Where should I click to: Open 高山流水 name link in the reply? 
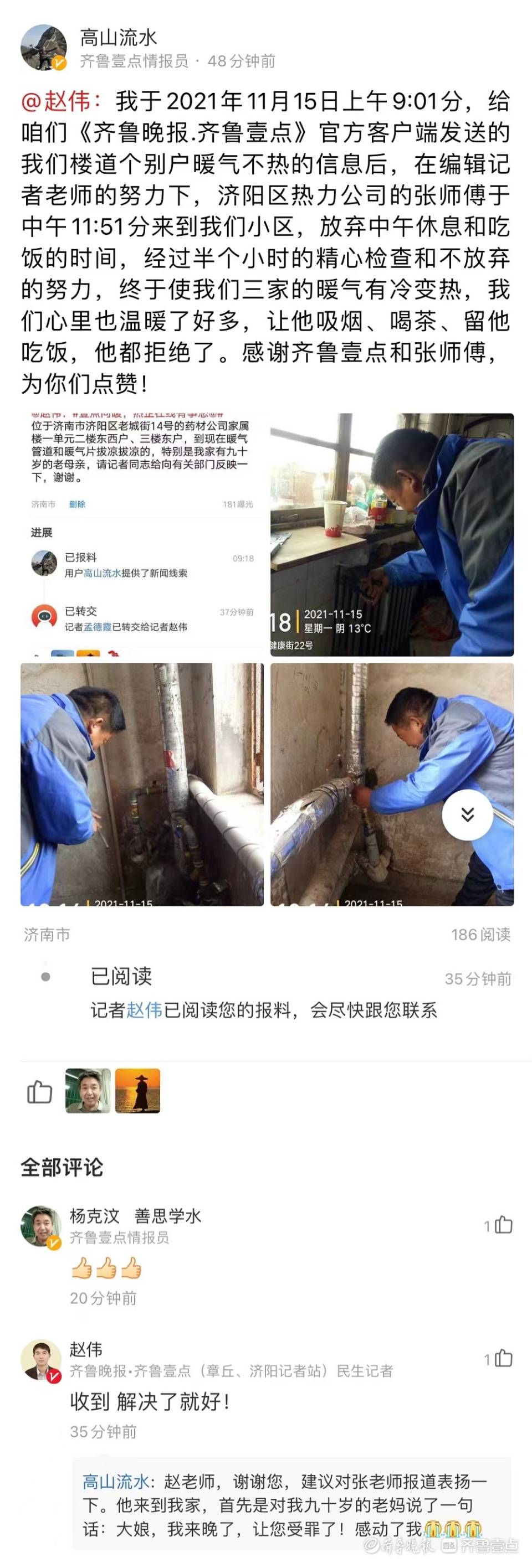click(x=116, y=1481)
